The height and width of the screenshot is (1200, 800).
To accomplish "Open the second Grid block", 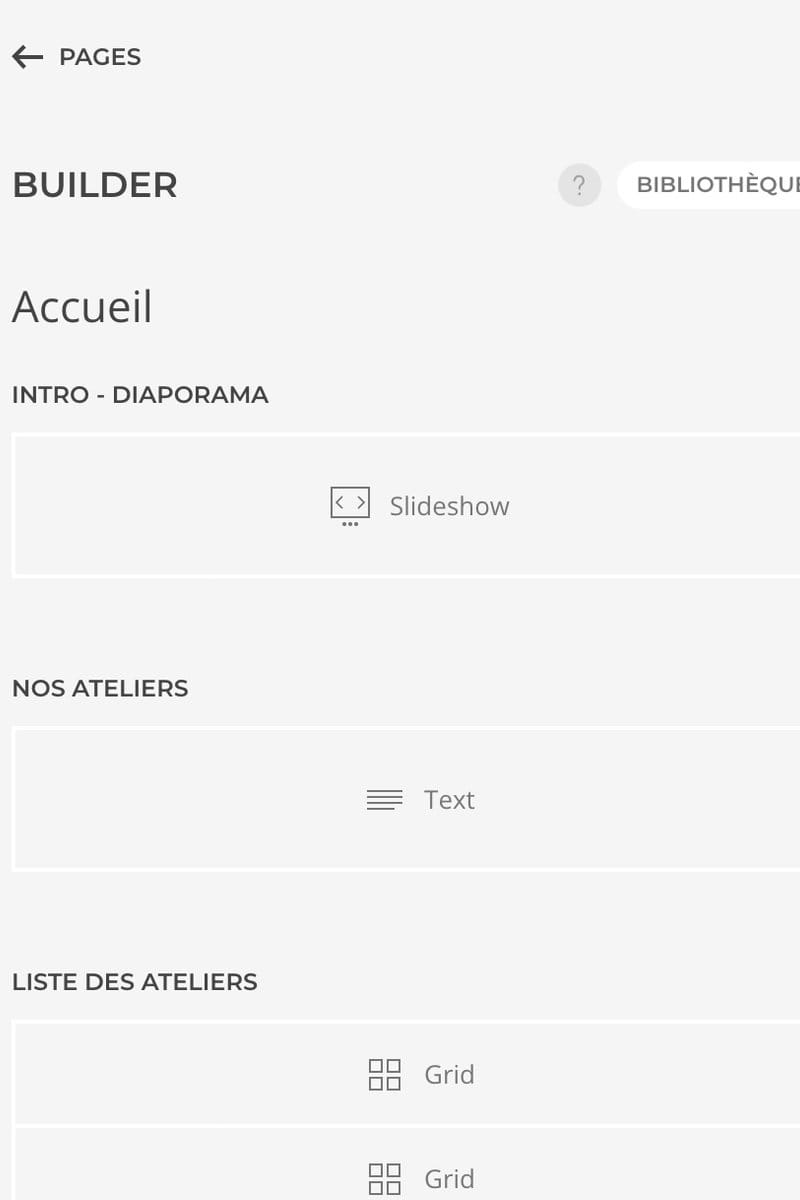I will tap(420, 1177).
